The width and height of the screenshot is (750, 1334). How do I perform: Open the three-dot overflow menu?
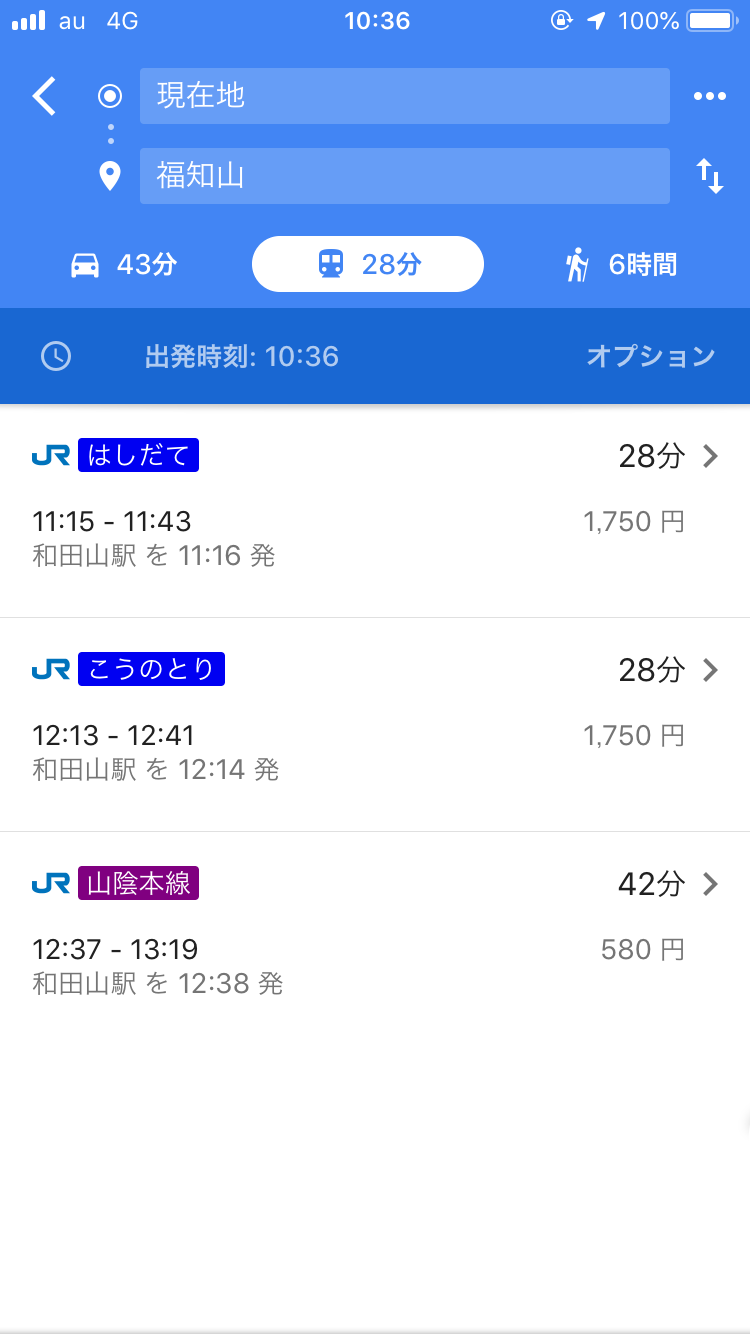pyautogui.click(x=709, y=96)
